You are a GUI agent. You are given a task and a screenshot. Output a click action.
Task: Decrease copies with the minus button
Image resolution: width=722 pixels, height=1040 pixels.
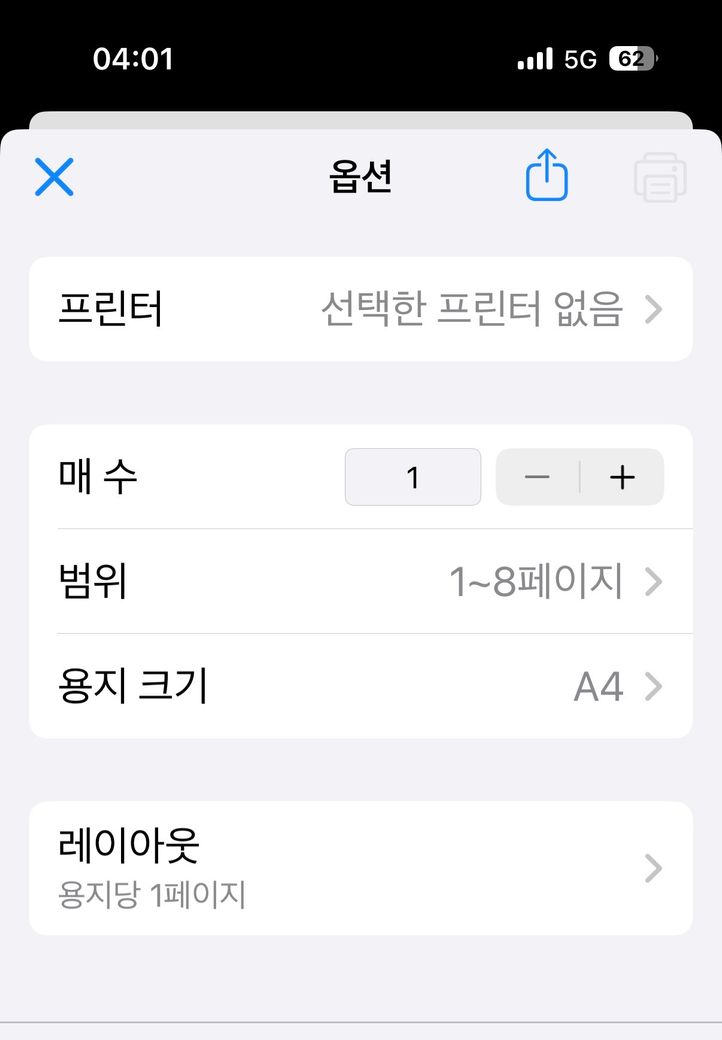(x=538, y=477)
